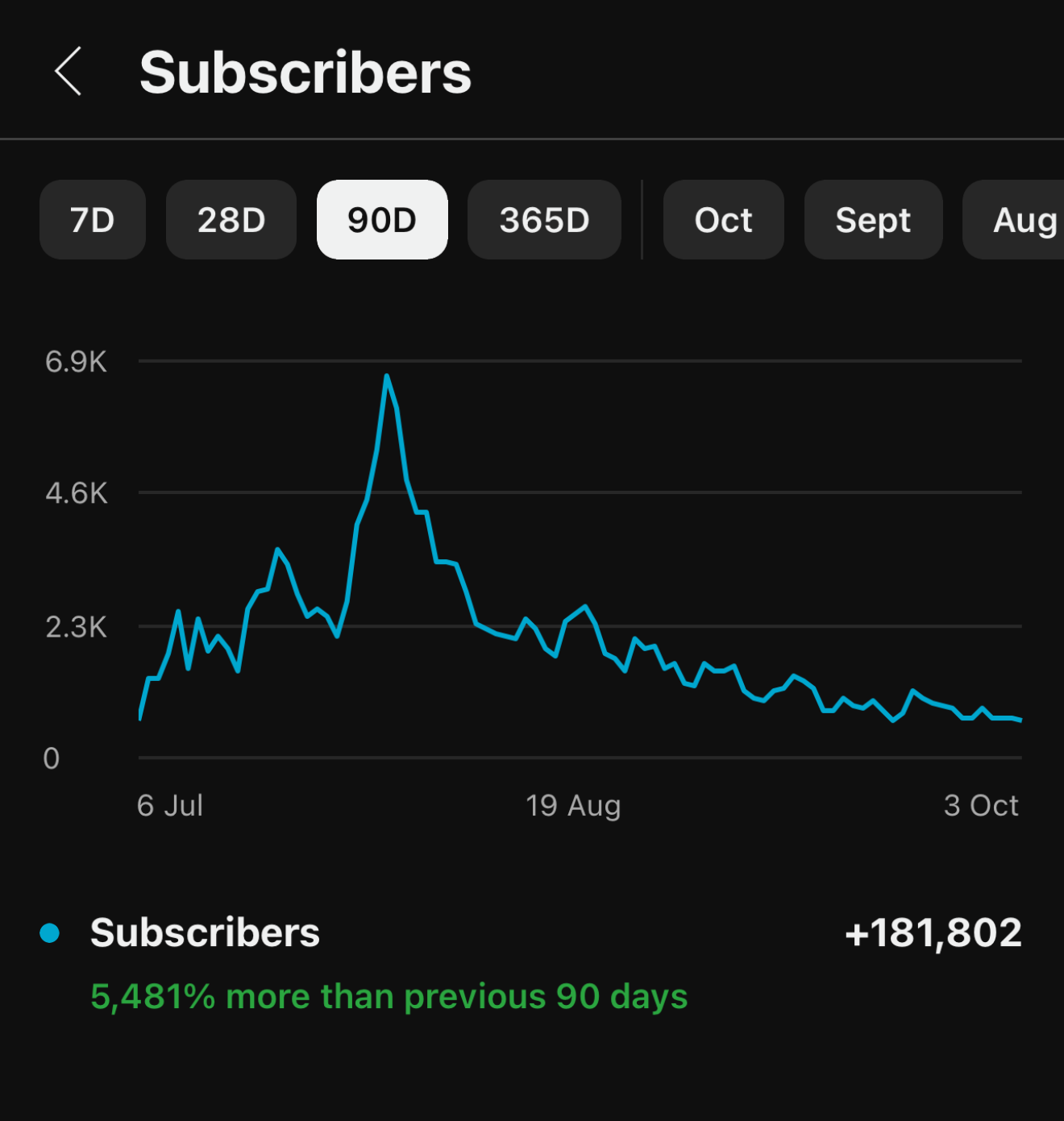
Task: Choose the 90D period chip
Action: click(382, 219)
